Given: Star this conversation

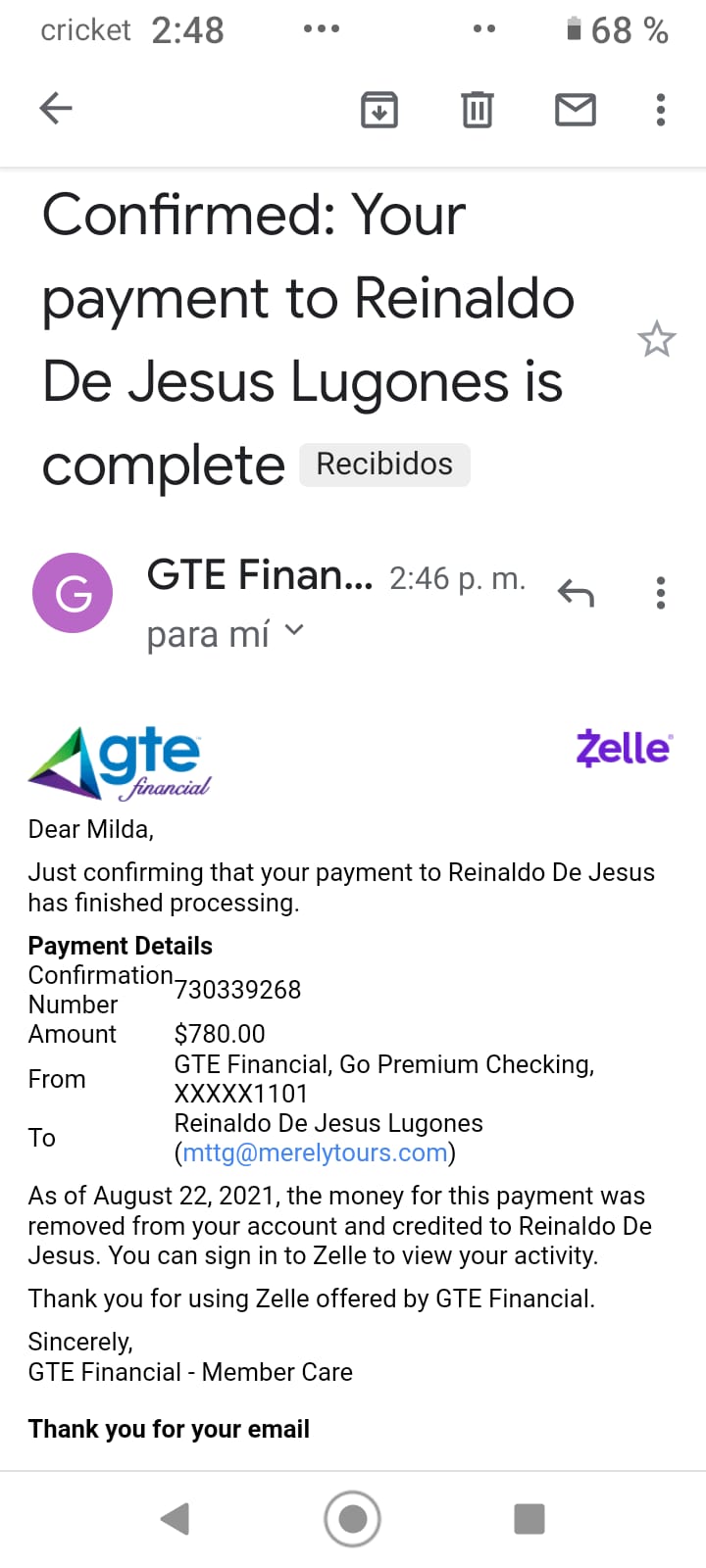Looking at the screenshot, I should pyautogui.click(x=656, y=339).
